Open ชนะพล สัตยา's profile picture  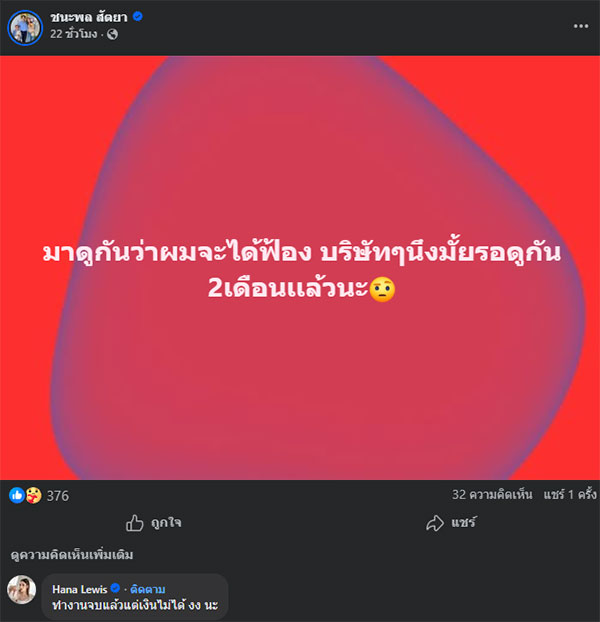click(25, 27)
